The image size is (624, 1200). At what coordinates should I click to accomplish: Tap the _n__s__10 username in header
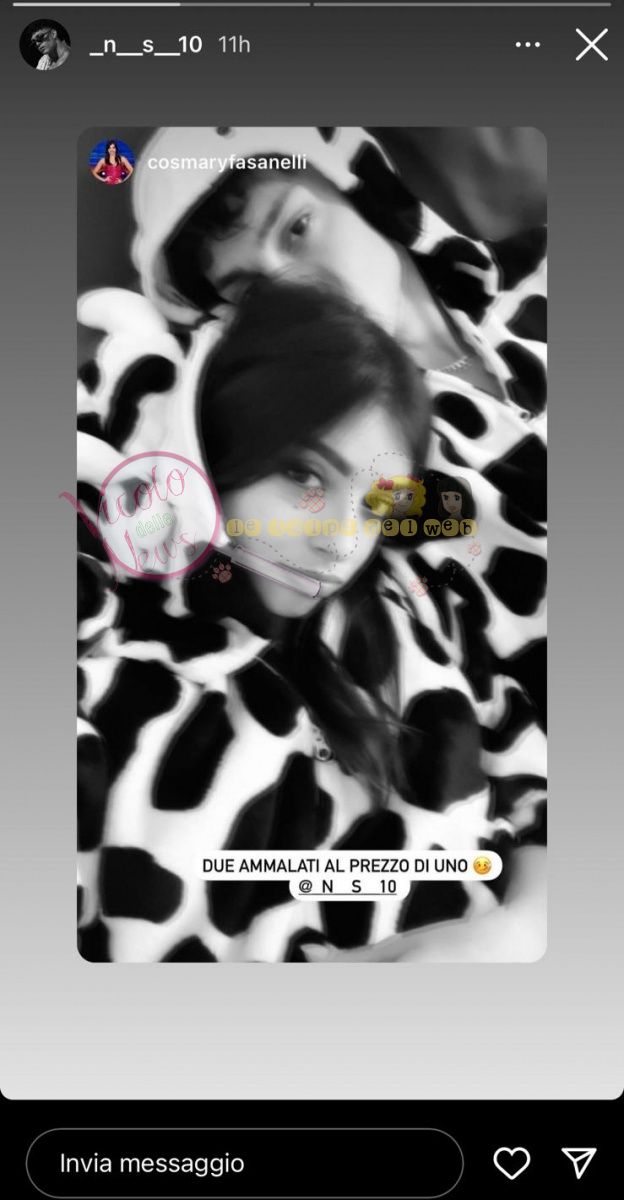click(146, 45)
